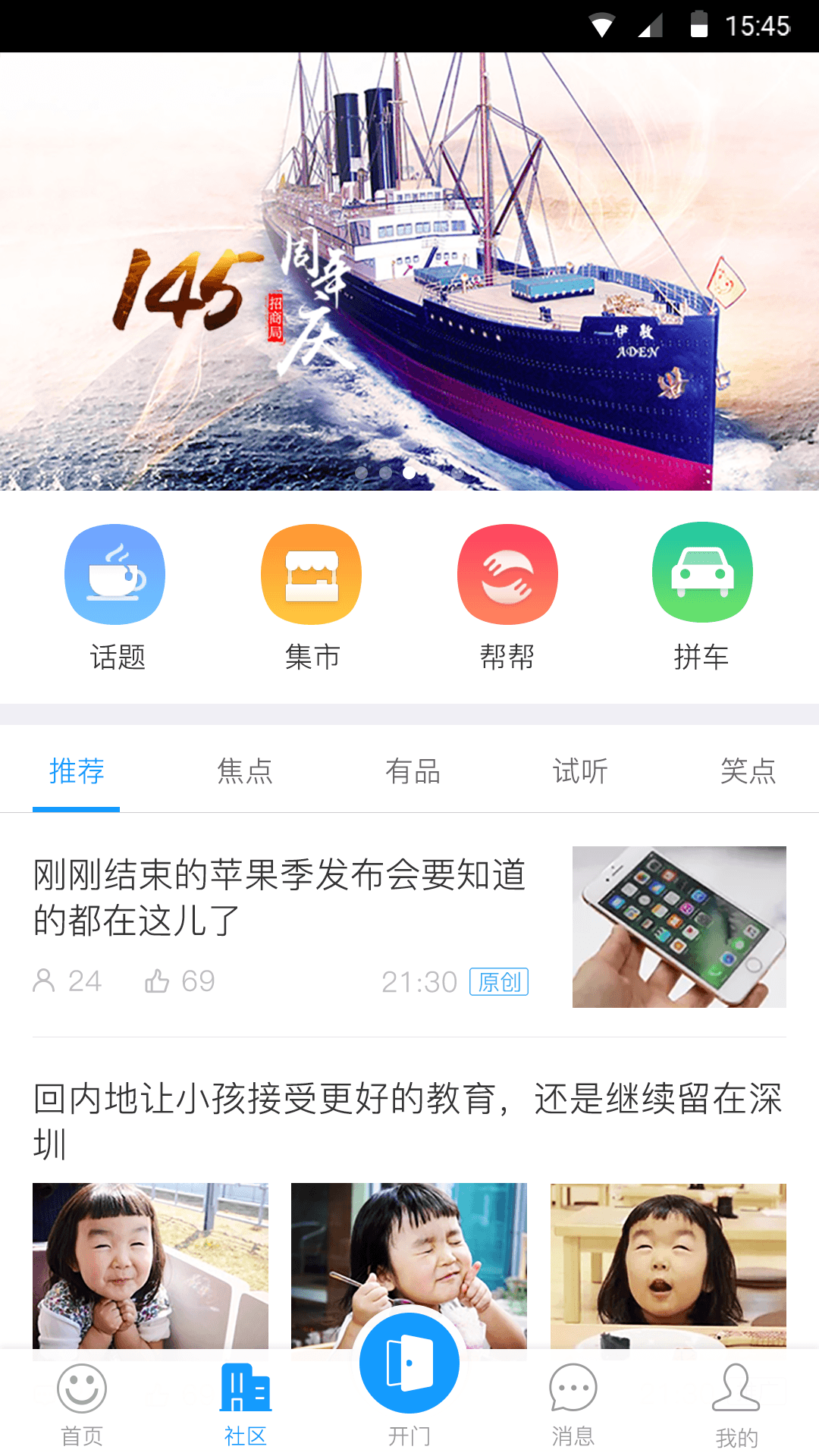Go to the 集市 marketplace
This screenshot has width=819, height=1456.
(x=312, y=597)
